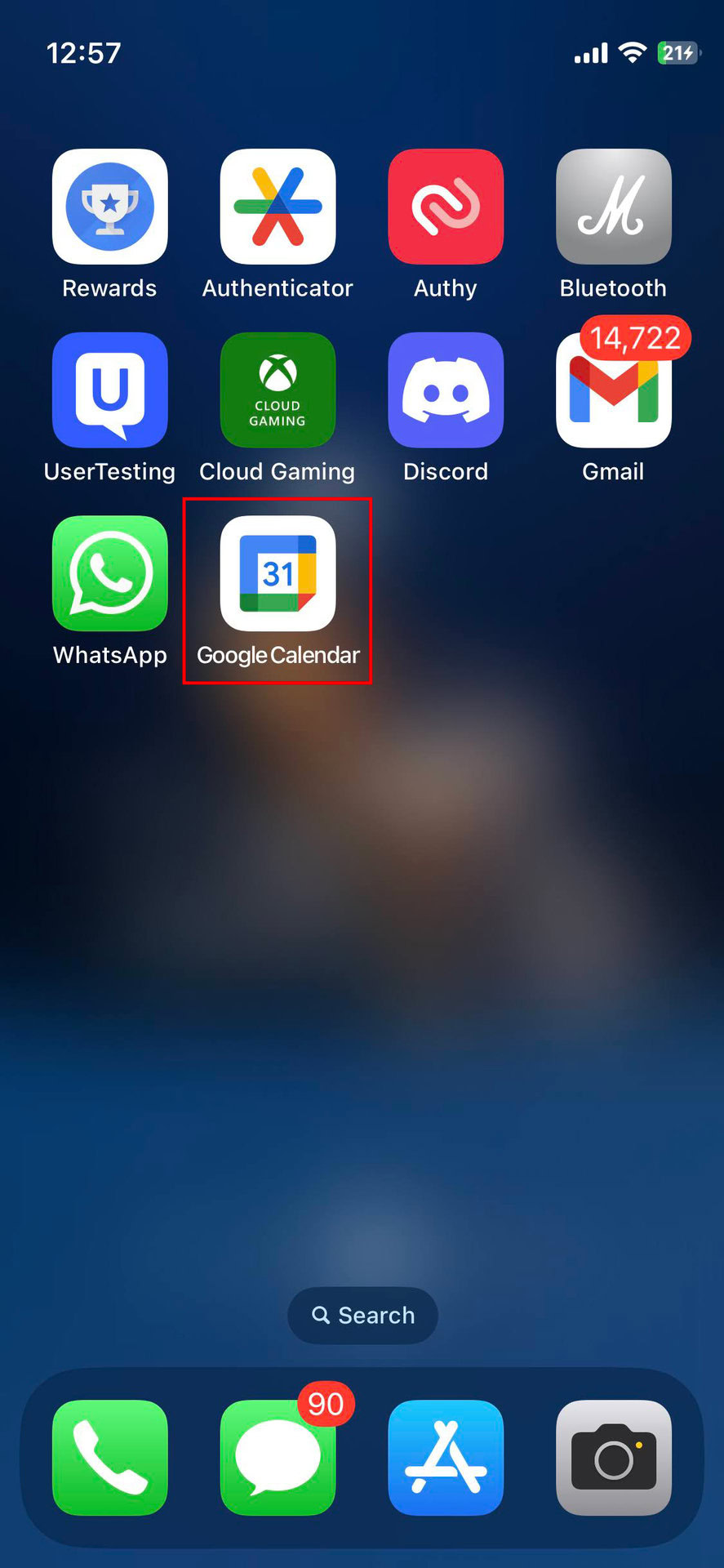Viewport: 724px width, 1568px height.
Task: Launch the UserTesting app
Action: pos(110,390)
